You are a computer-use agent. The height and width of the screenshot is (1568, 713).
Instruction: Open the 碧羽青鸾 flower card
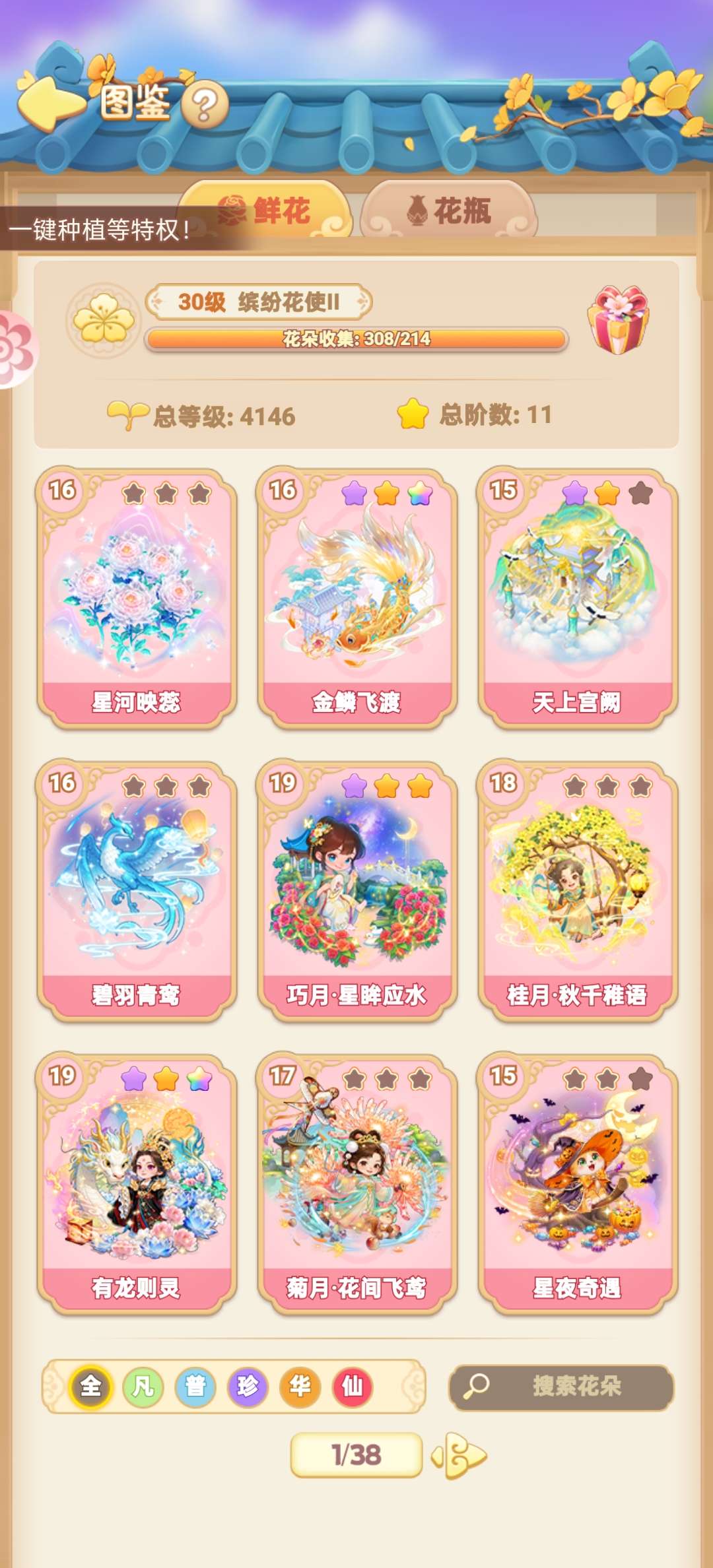pos(136,891)
